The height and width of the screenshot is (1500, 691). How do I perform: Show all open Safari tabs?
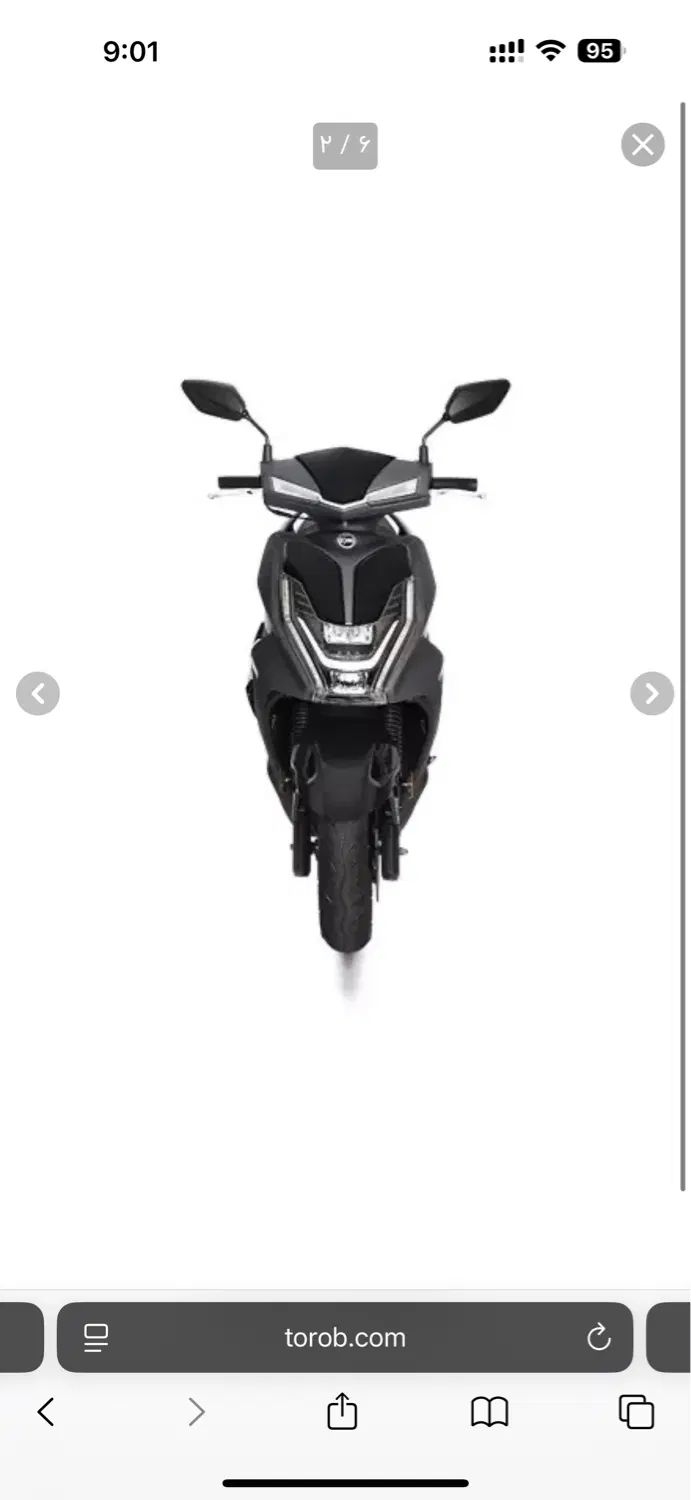tap(636, 1412)
